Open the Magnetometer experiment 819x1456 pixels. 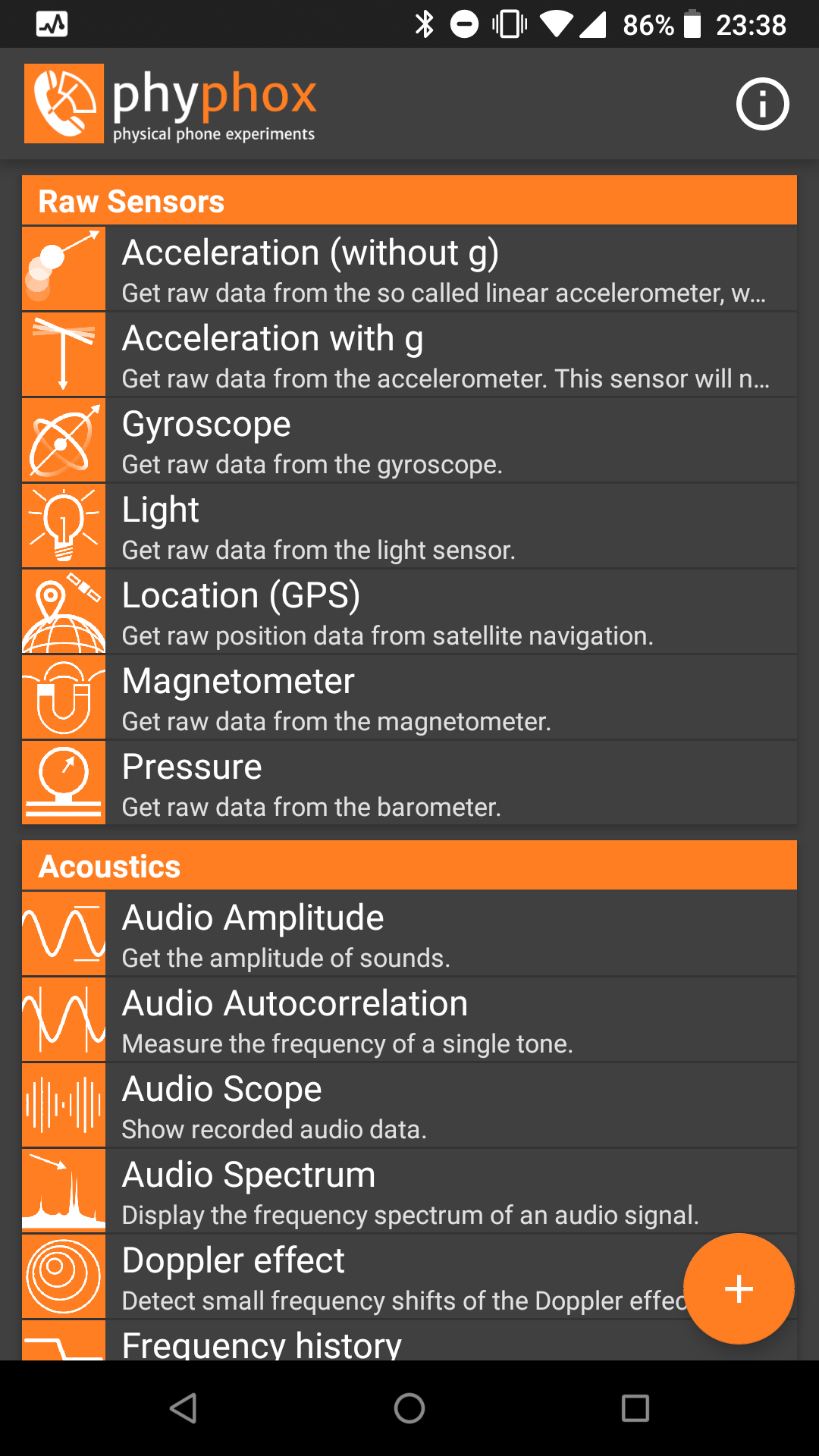coord(409,697)
